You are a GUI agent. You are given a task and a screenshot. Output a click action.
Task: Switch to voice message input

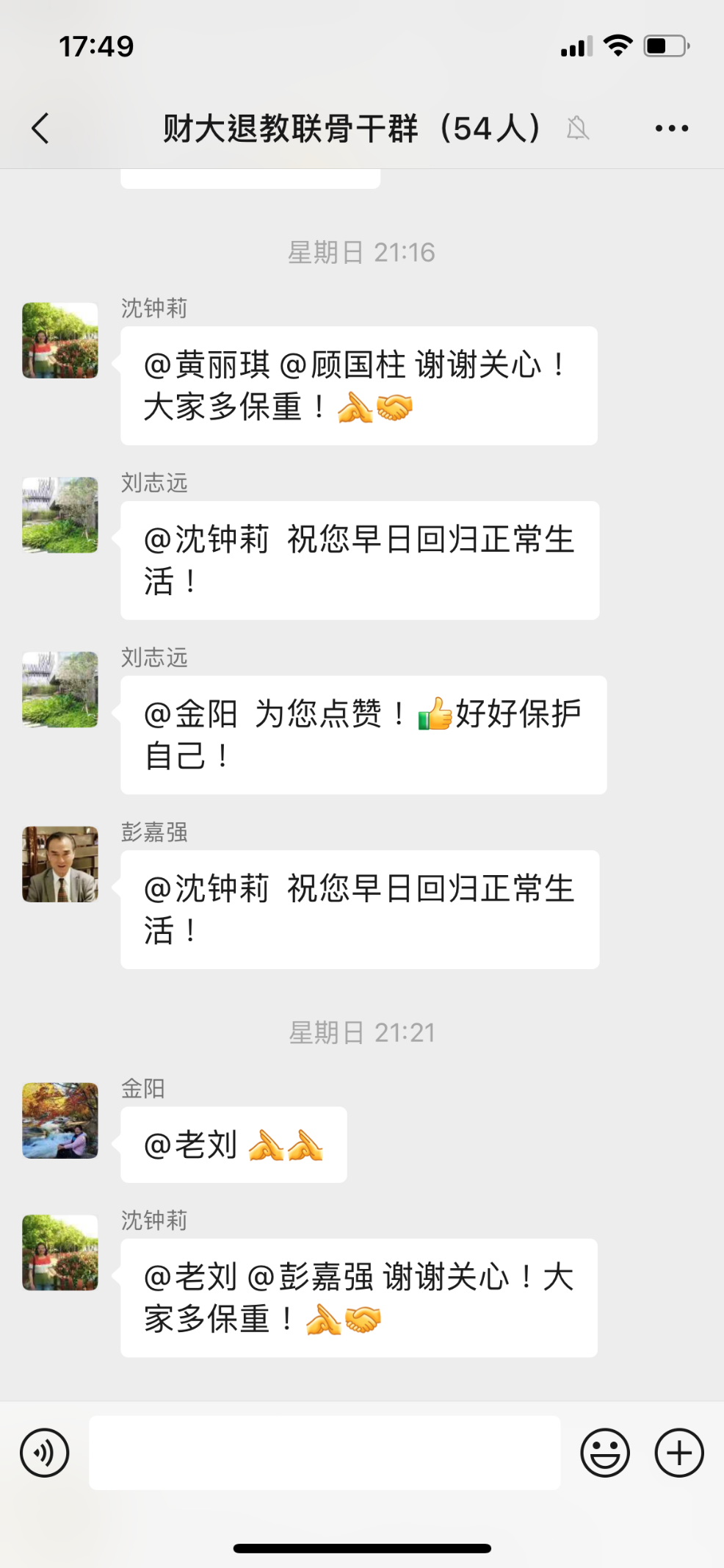pyautogui.click(x=45, y=1453)
